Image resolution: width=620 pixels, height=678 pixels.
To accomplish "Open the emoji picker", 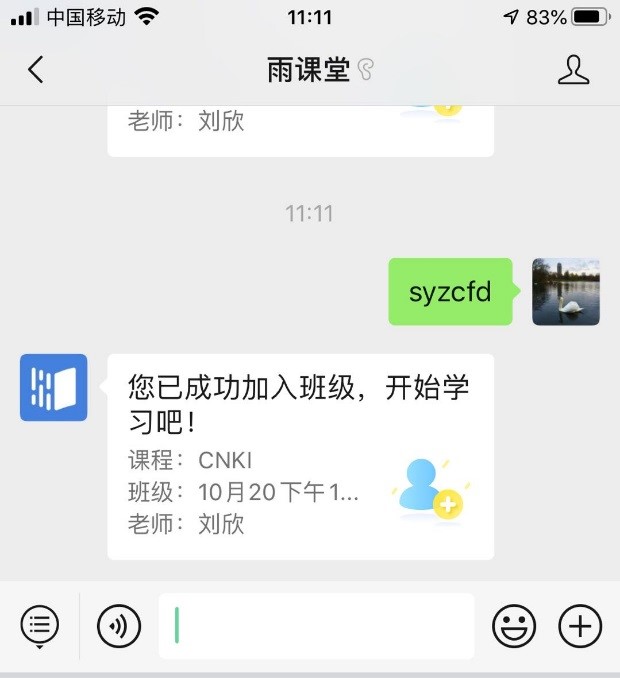I will pyautogui.click(x=514, y=627).
